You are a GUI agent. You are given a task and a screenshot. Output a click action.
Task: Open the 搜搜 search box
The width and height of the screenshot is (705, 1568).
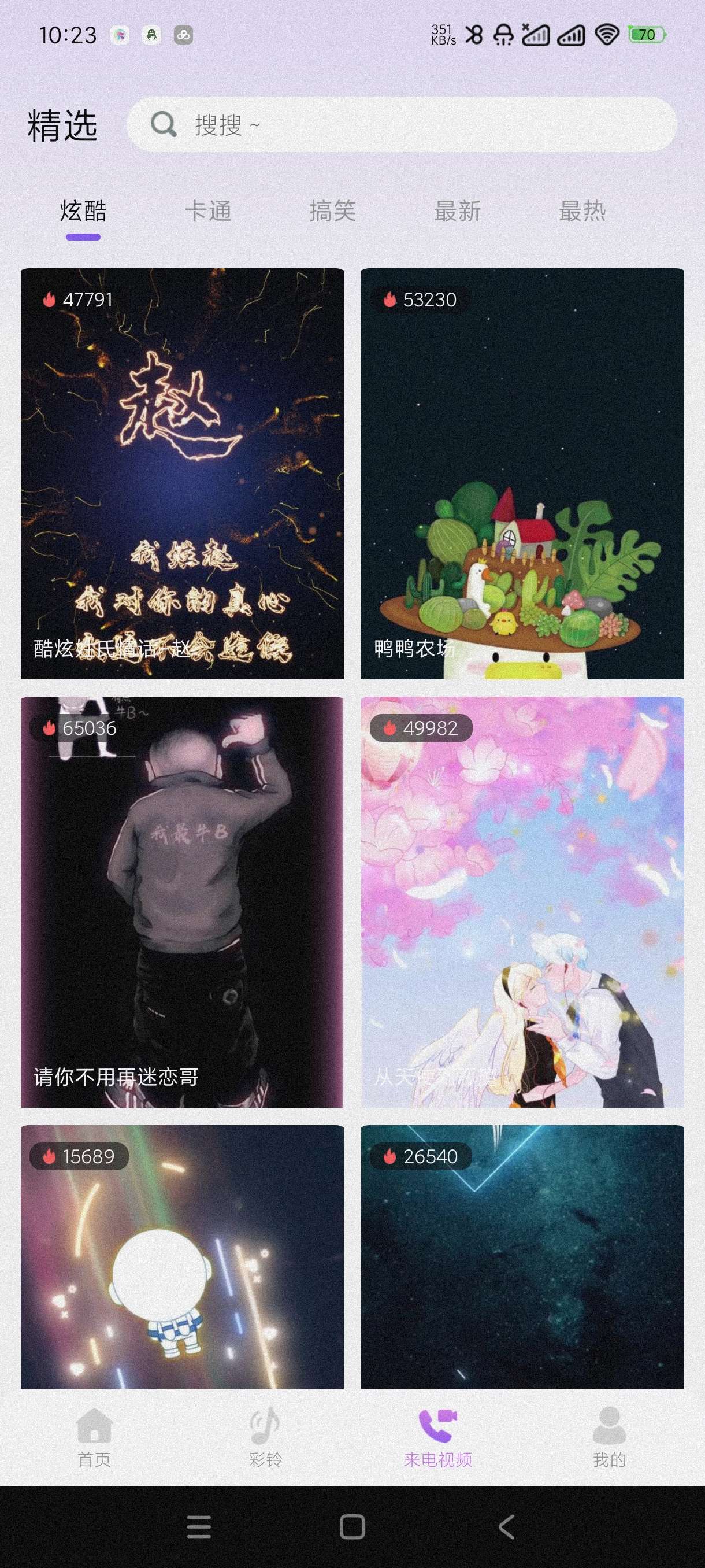pos(402,125)
